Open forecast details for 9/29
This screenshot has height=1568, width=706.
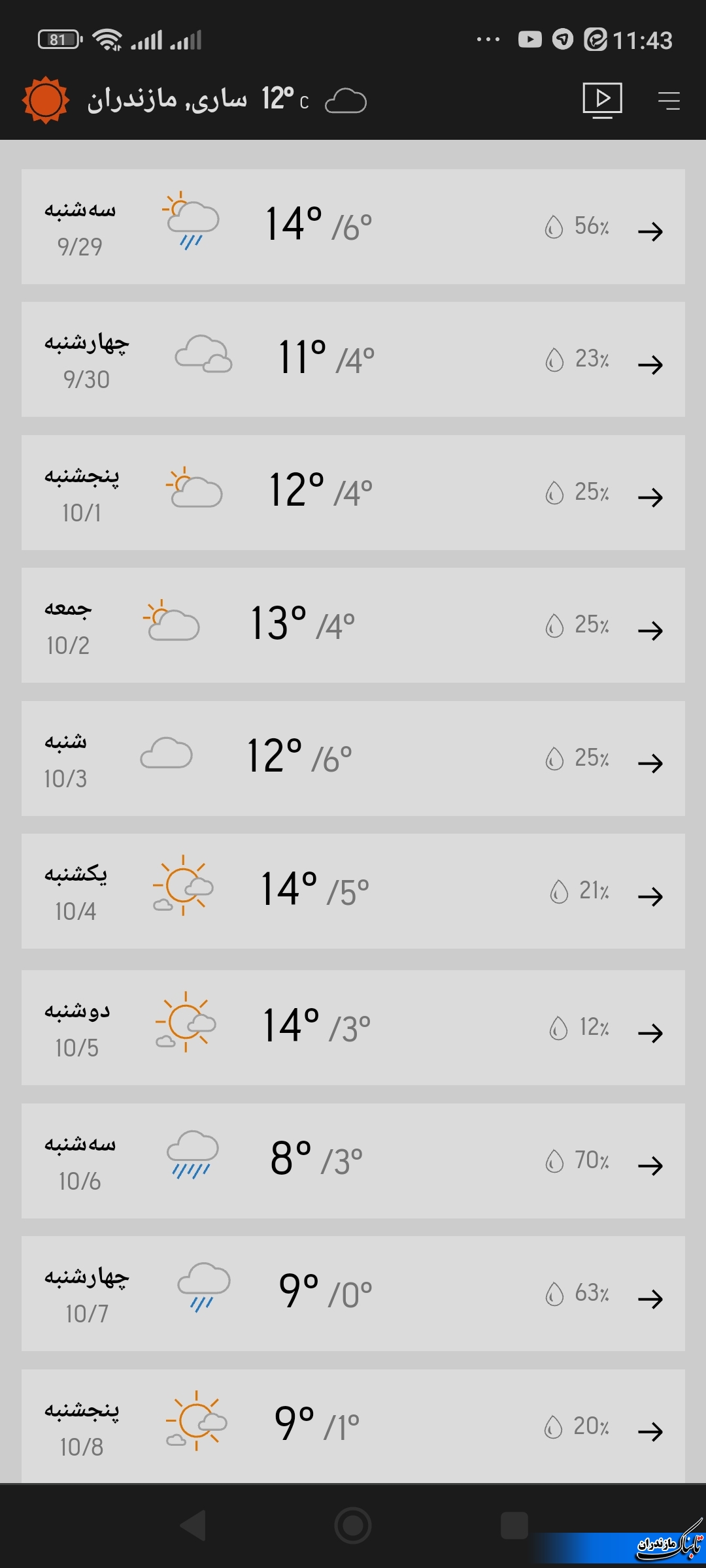(353, 227)
